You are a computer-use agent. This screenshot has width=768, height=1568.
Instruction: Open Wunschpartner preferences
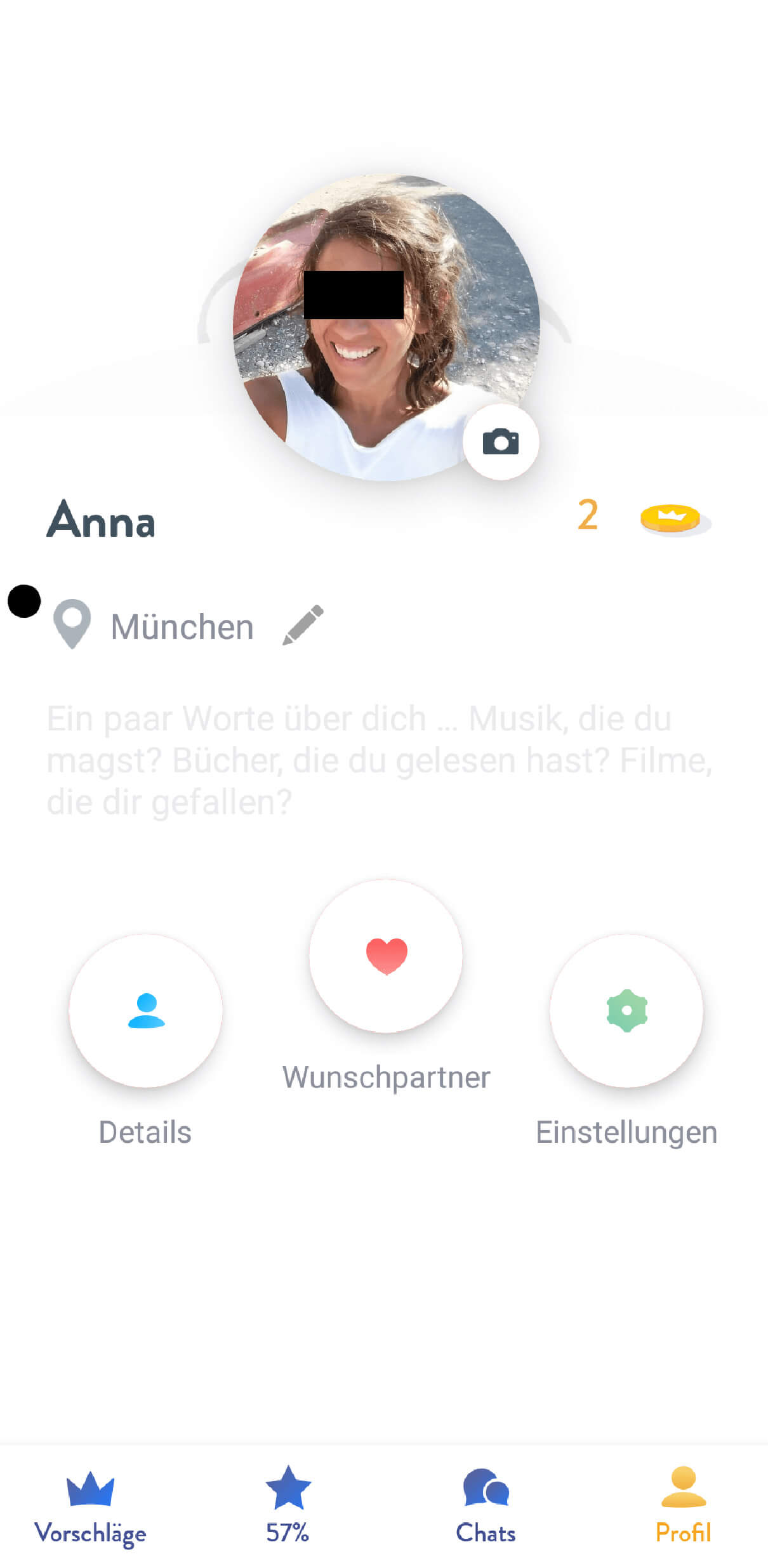tap(386, 956)
